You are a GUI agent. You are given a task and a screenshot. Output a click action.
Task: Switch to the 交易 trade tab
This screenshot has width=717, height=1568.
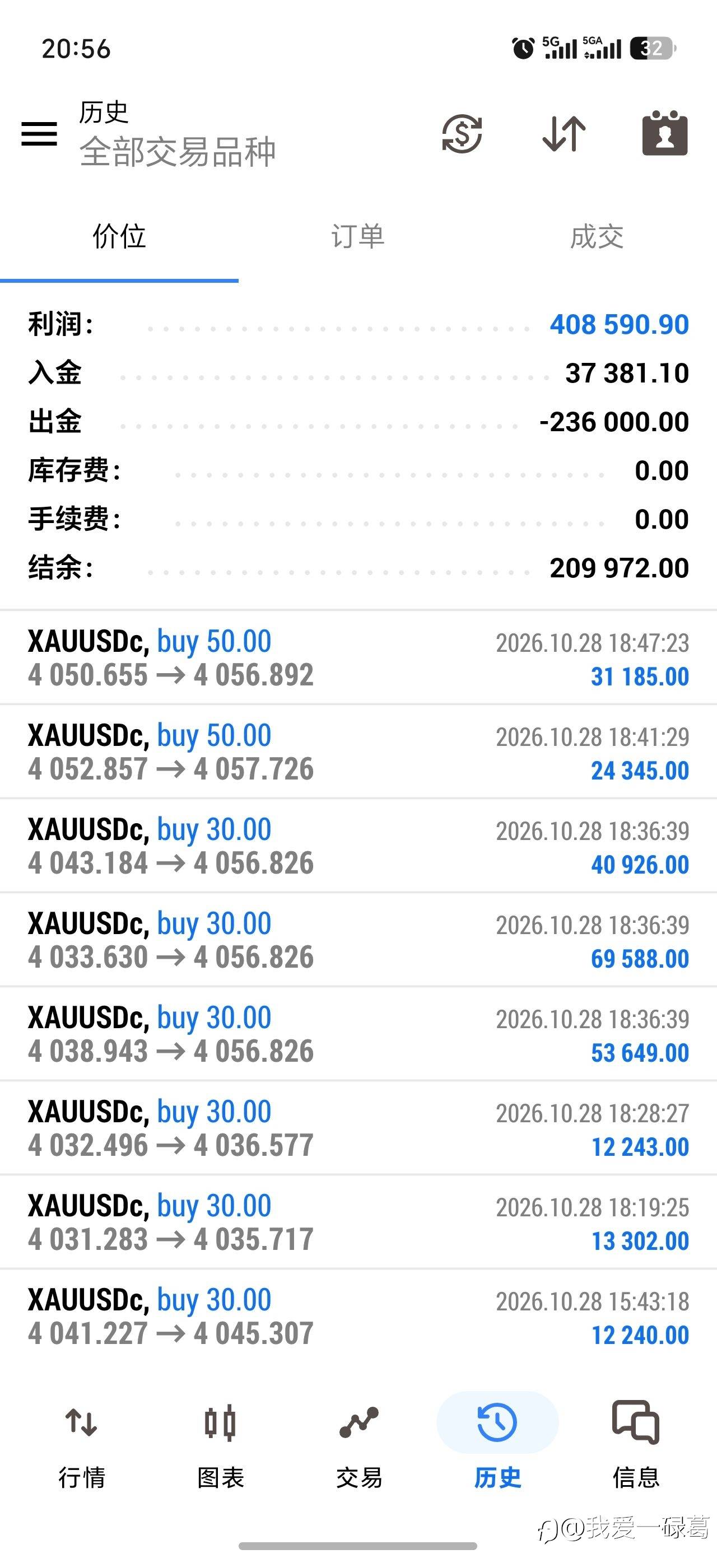359,1446
